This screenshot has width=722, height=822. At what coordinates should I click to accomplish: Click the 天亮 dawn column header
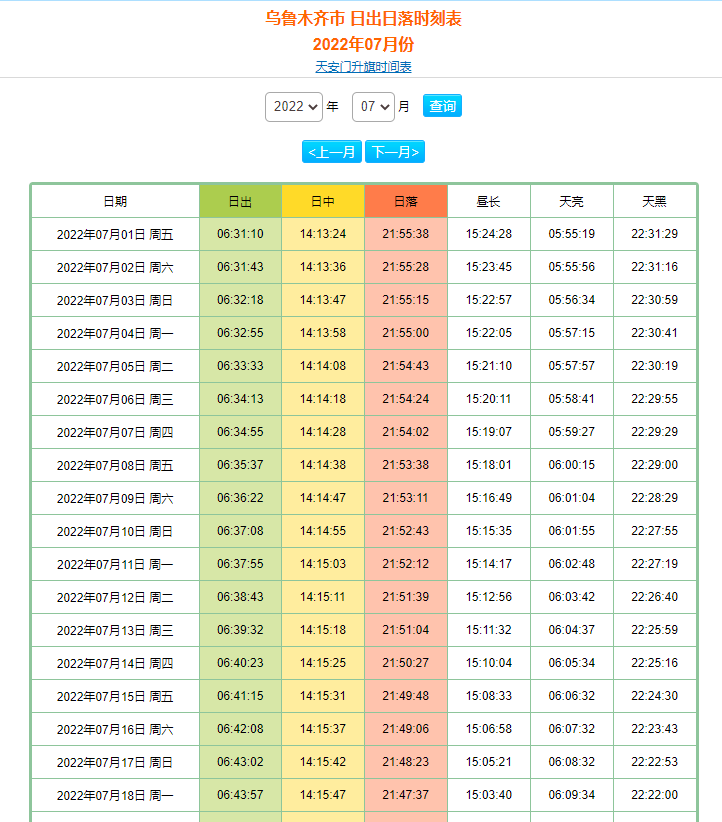click(x=571, y=200)
